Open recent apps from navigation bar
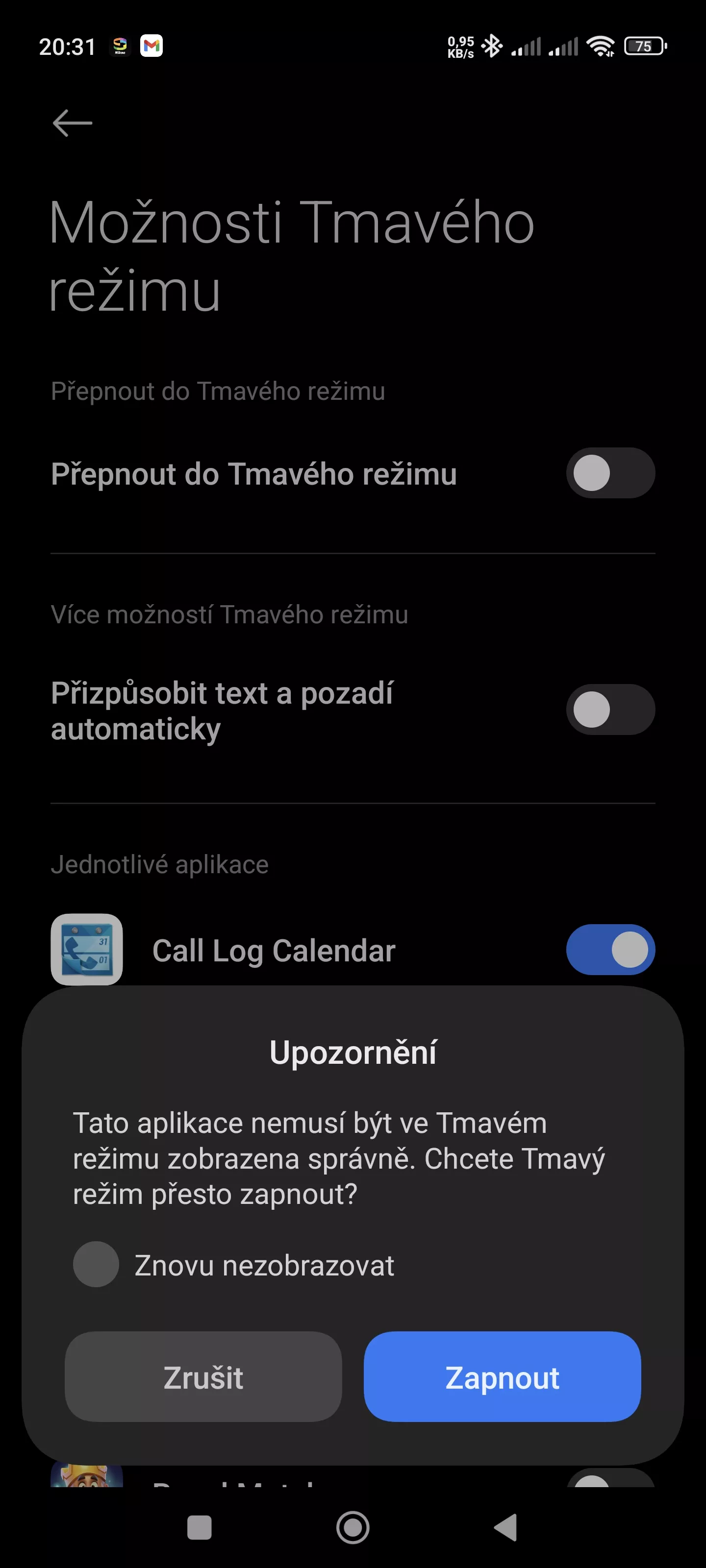Image resolution: width=706 pixels, height=1568 pixels. tap(199, 1527)
